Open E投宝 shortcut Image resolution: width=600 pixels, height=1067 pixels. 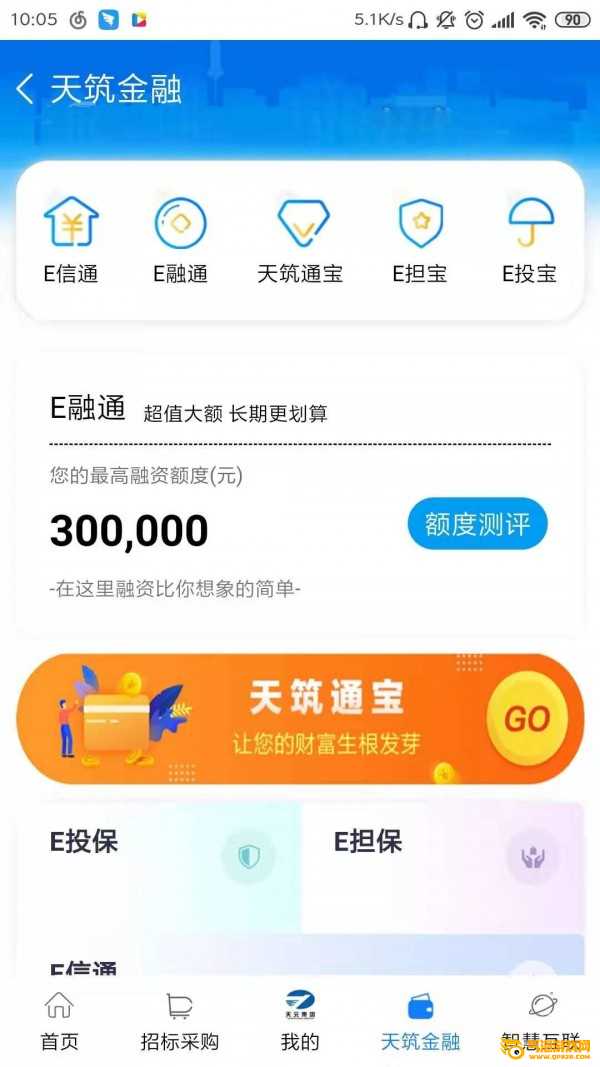pyautogui.click(x=530, y=241)
